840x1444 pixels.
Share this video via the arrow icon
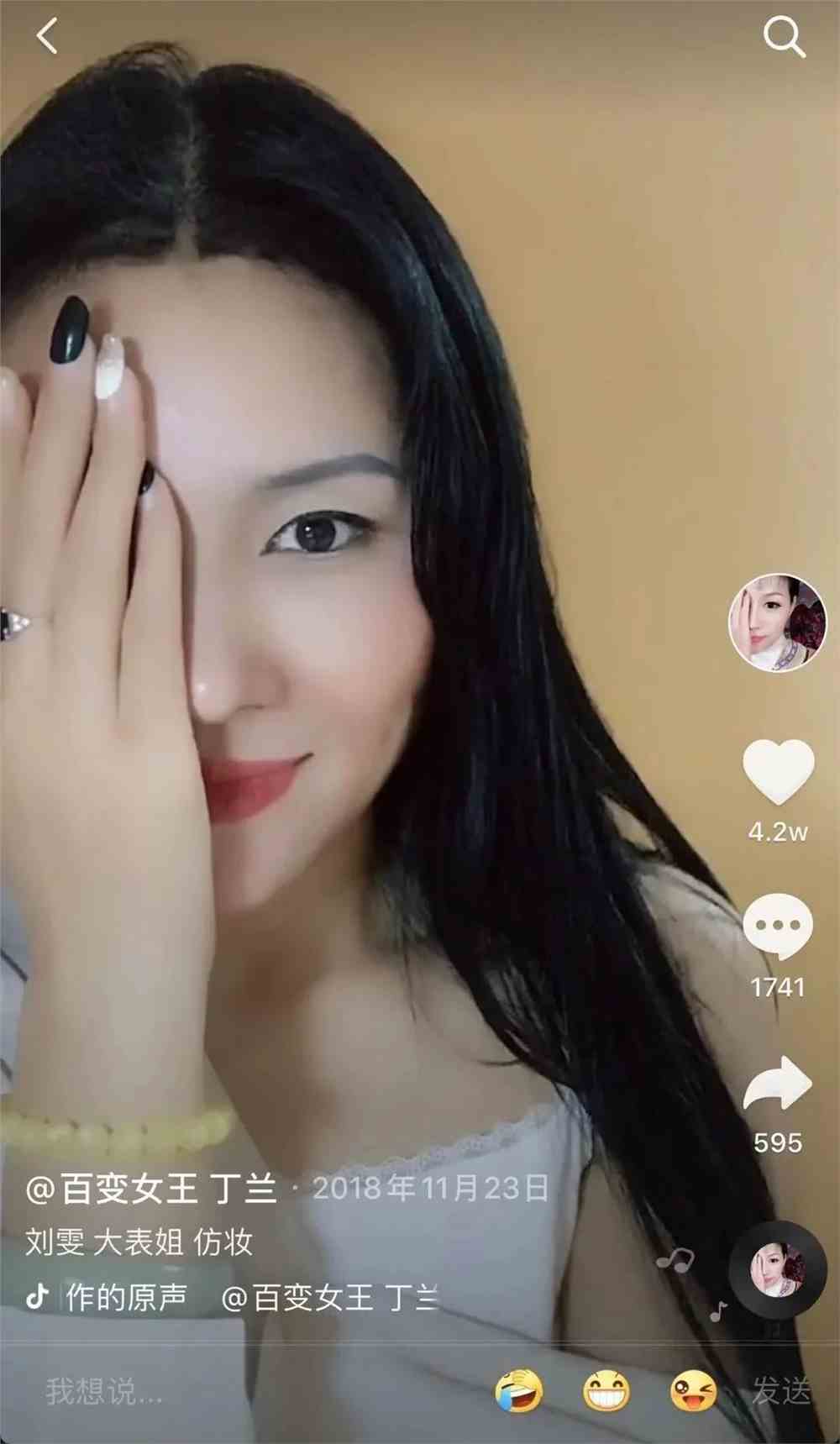pos(778,1084)
